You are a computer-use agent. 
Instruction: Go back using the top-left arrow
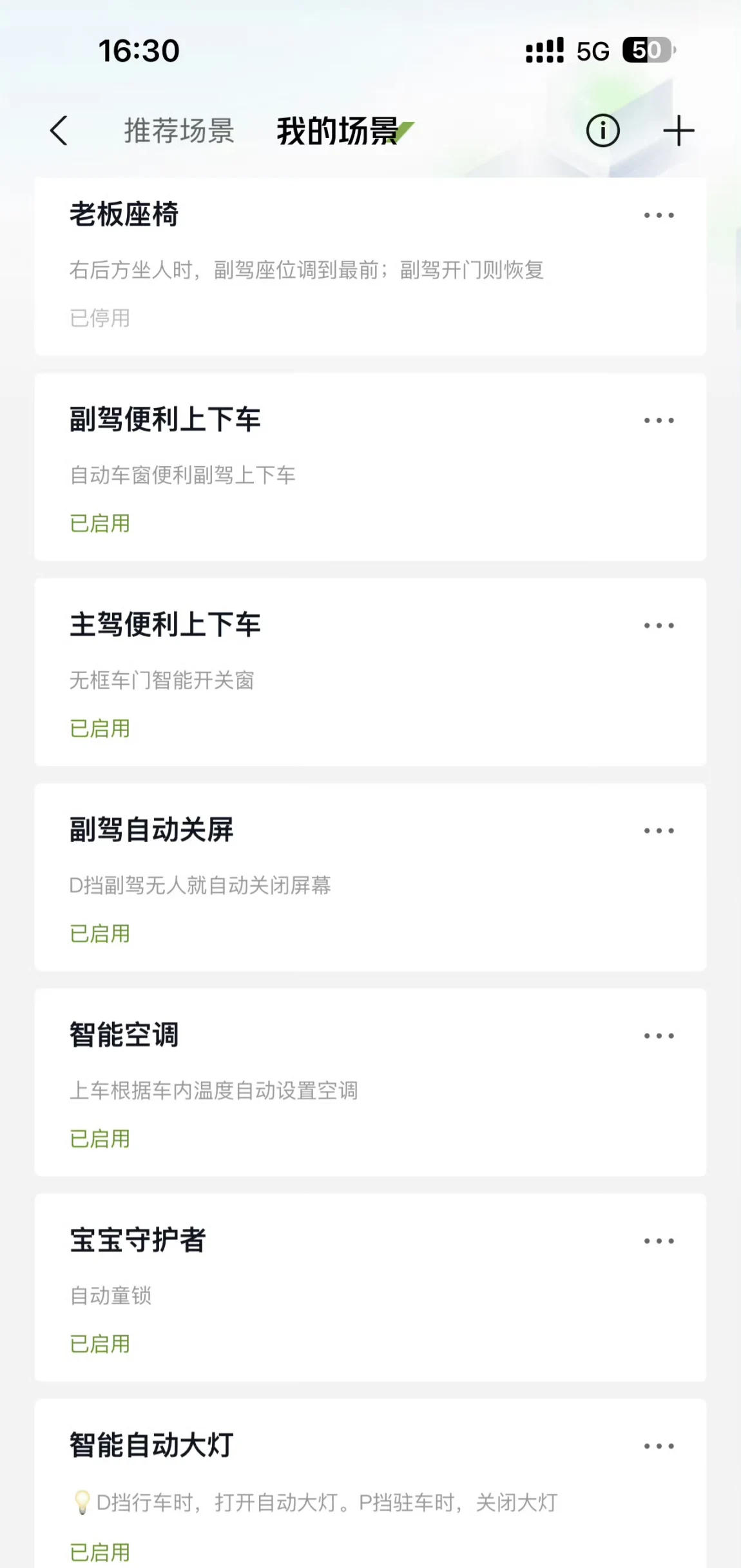59,131
